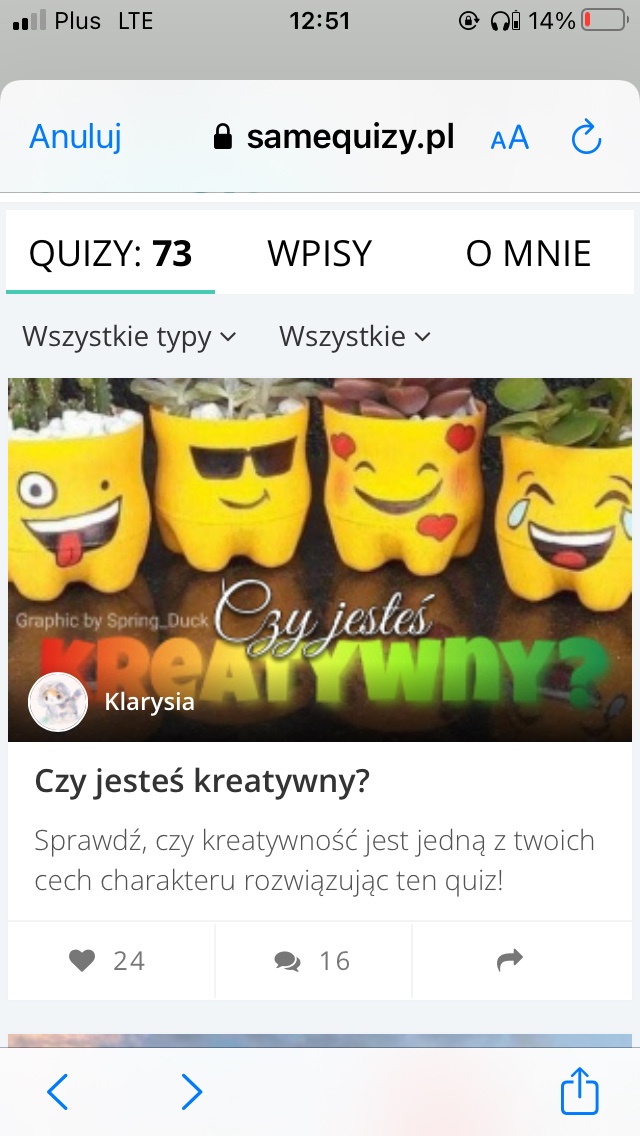Open comments on Czy jesteś kreatywny quiz
The image size is (640, 1136).
pyautogui.click(x=312, y=961)
